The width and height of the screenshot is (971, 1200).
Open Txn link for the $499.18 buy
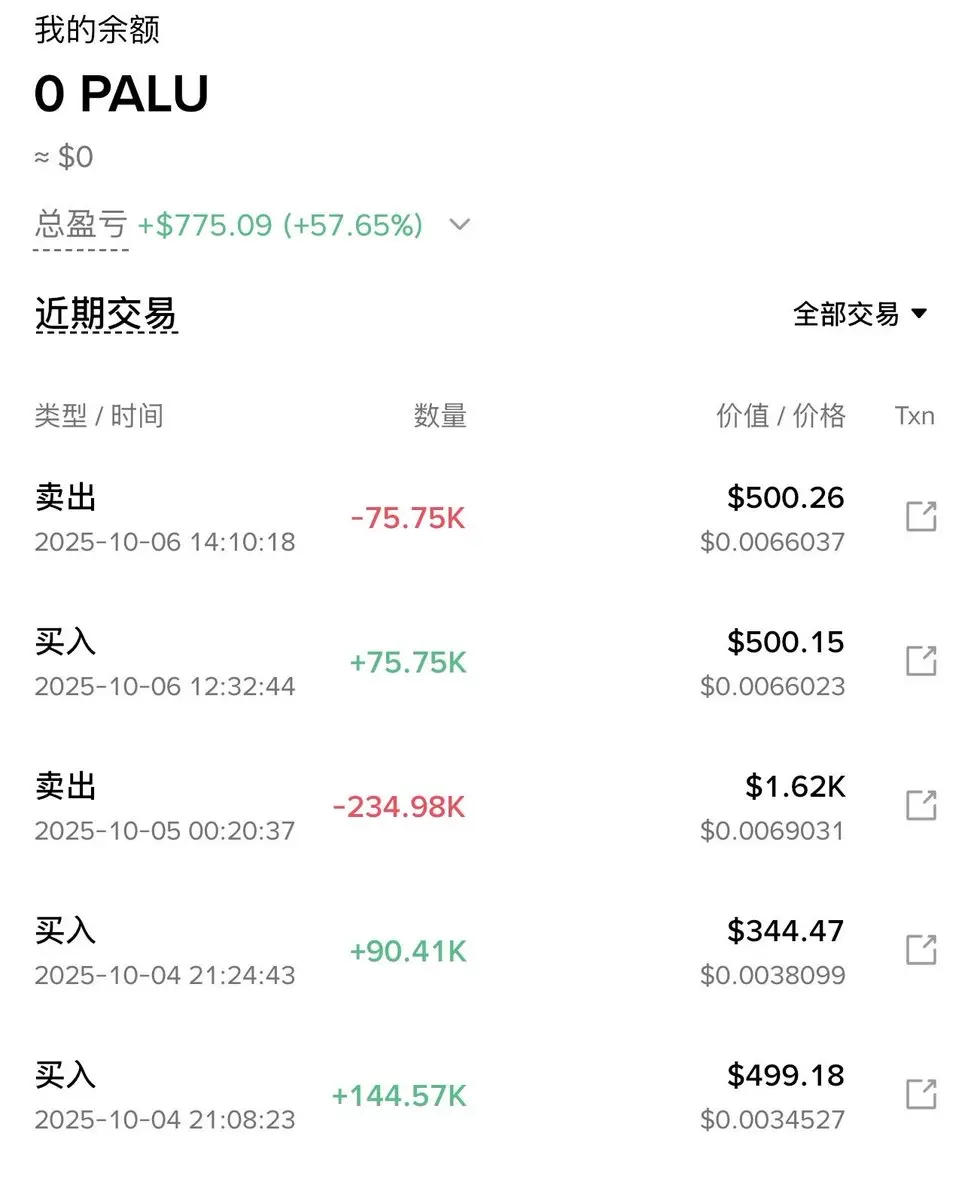pyautogui.click(x=921, y=1093)
